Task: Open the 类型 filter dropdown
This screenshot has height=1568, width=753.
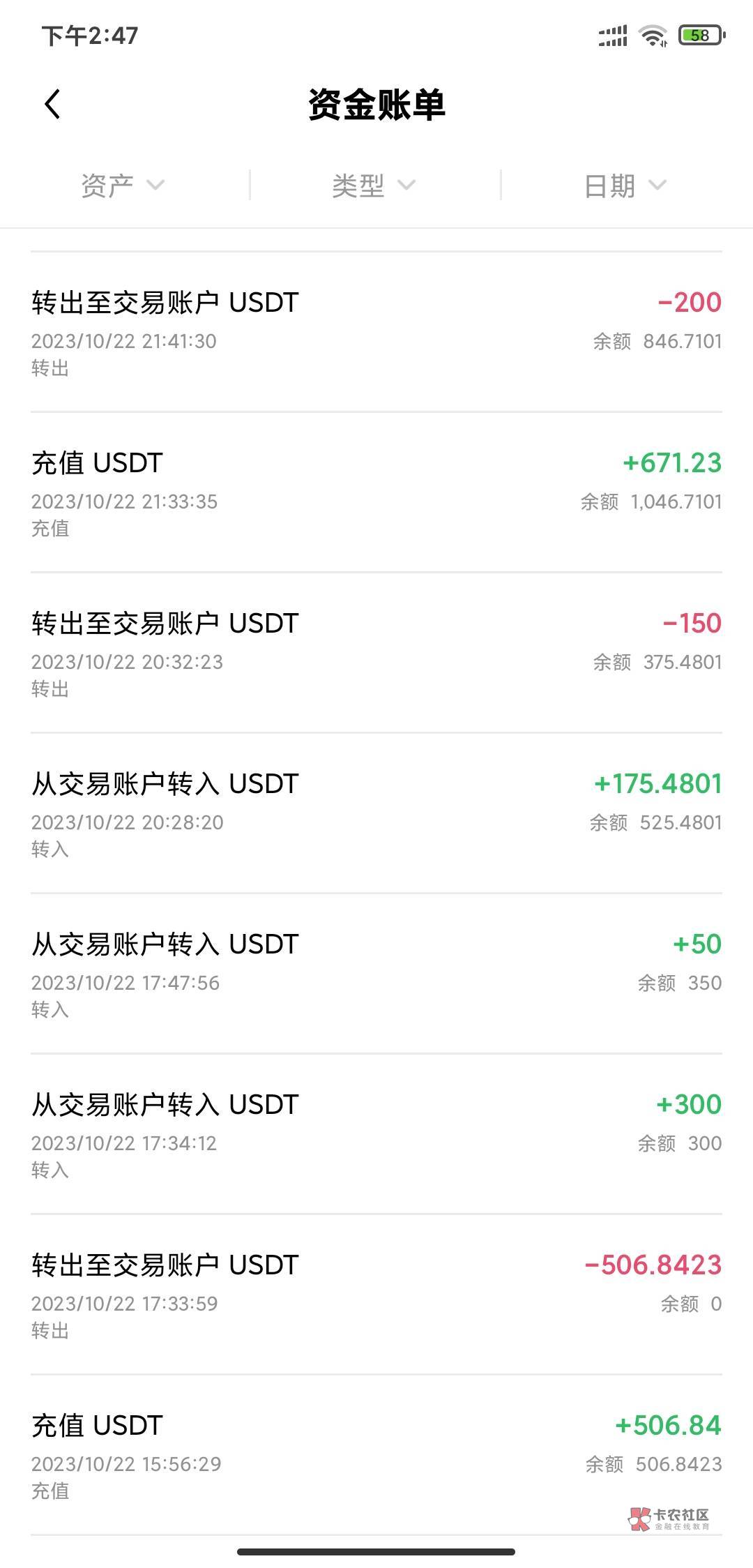Action: 374,186
